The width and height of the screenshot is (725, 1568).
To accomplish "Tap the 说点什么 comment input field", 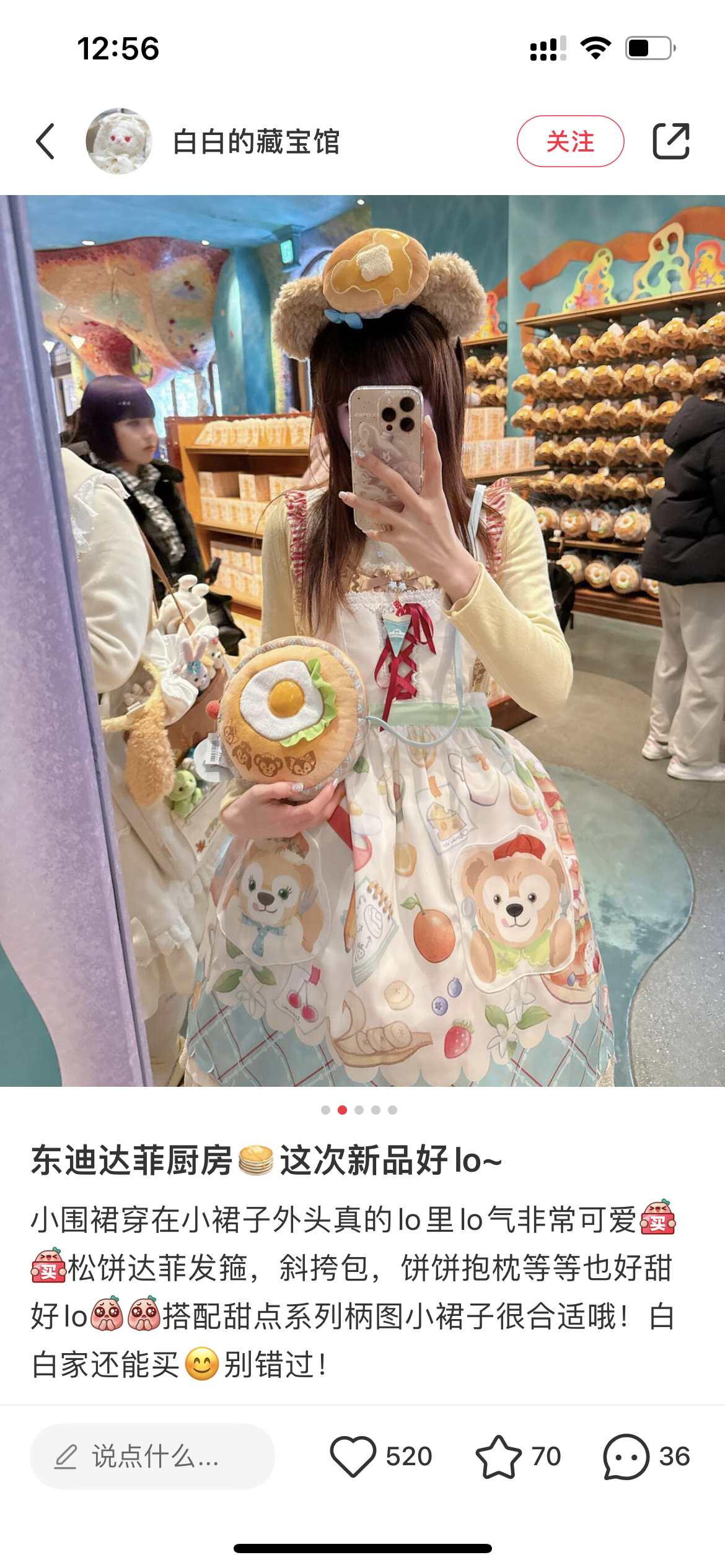I will coord(152,1457).
